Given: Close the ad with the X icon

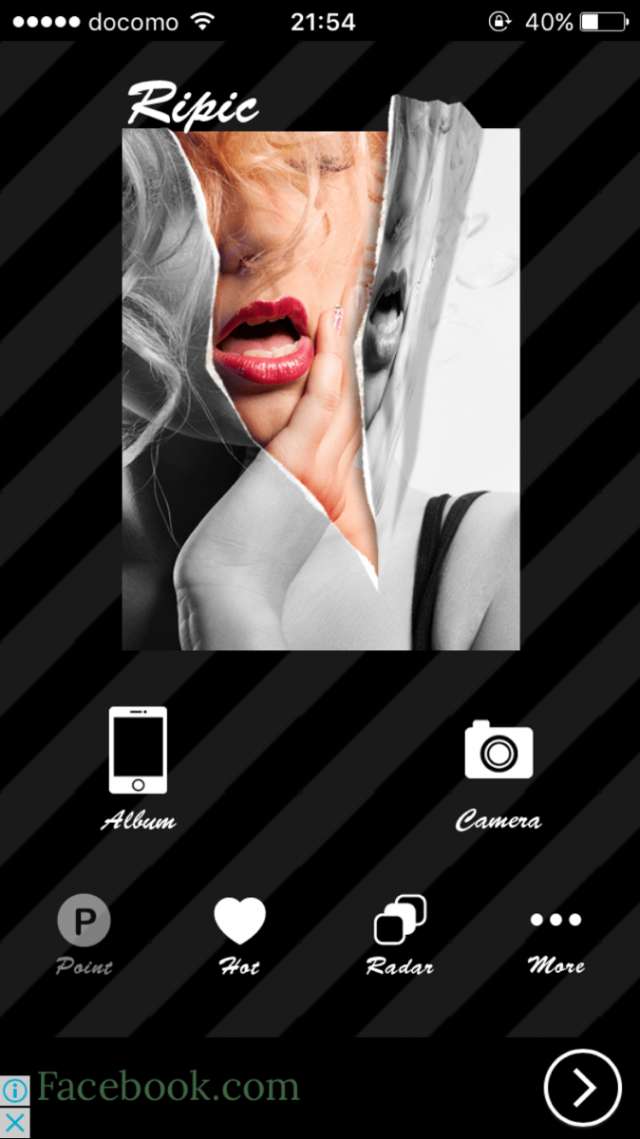Looking at the screenshot, I should 15,1123.
